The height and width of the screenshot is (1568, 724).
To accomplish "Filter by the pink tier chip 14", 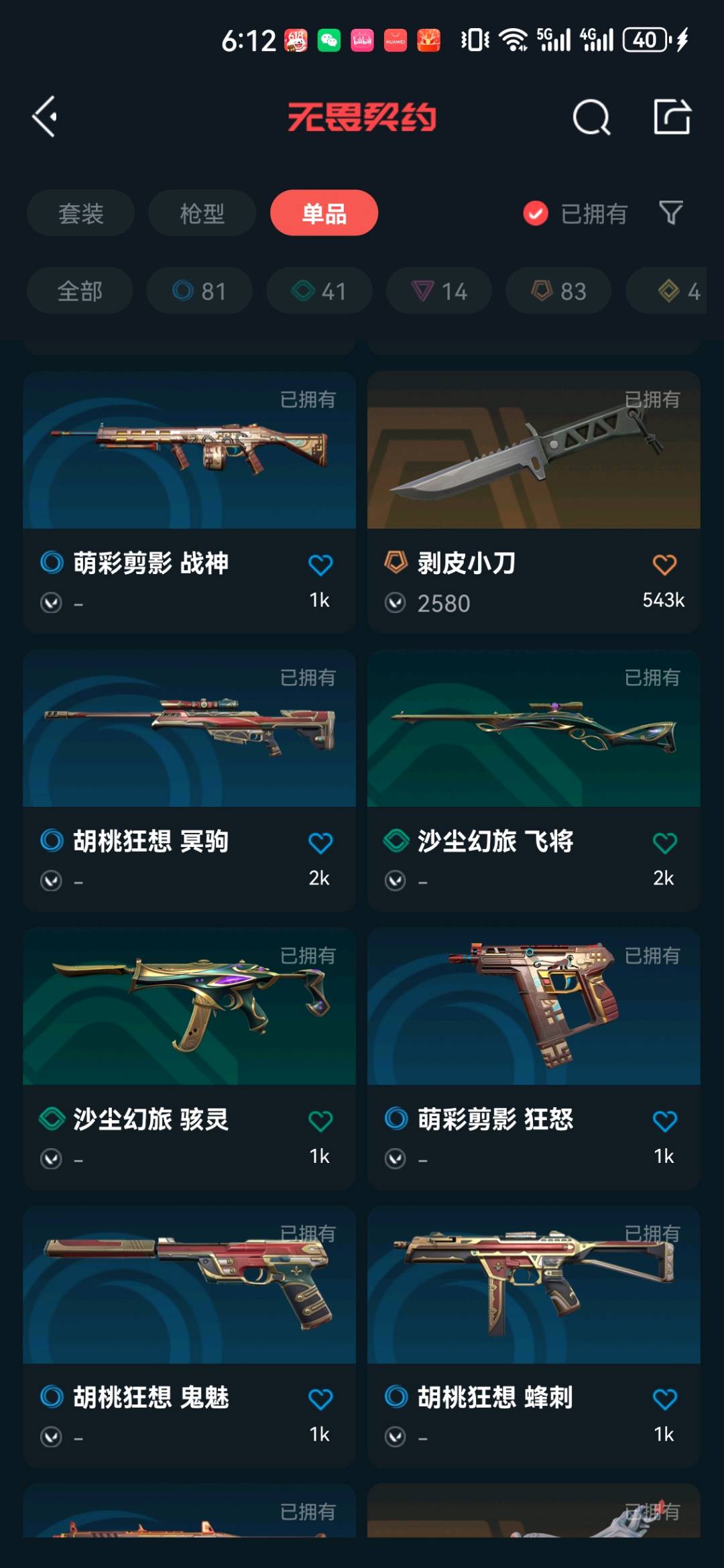I will (x=439, y=291).
